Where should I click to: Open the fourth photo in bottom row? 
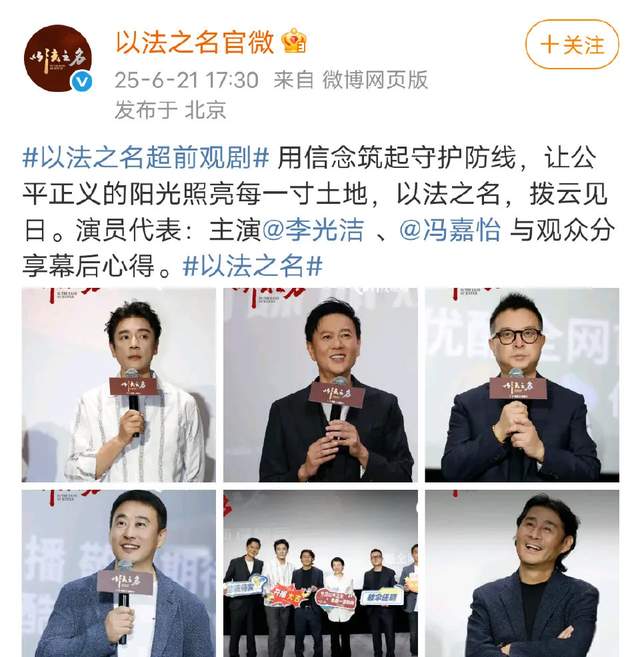click(119, 574)
